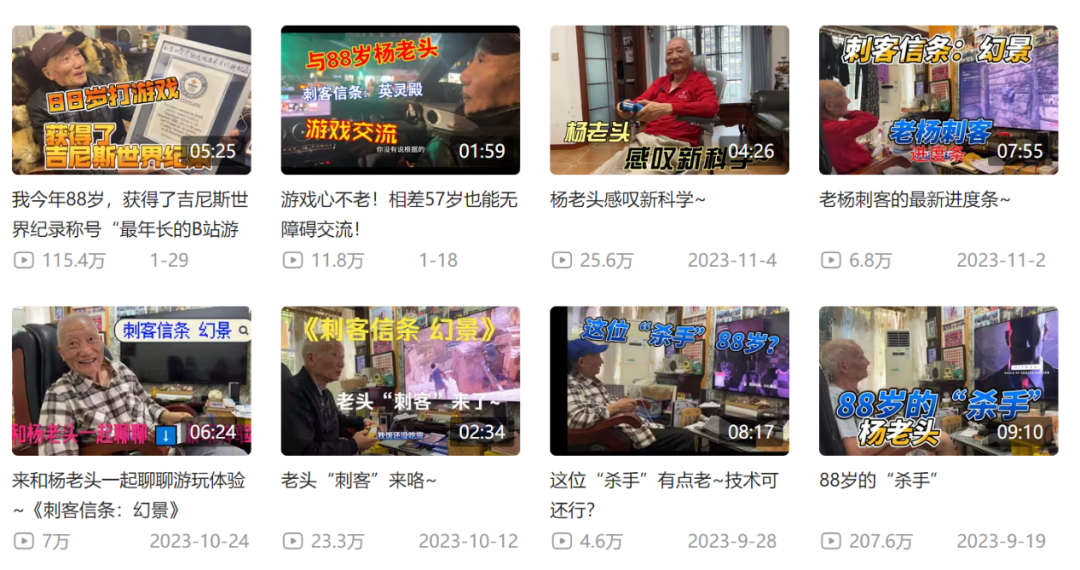Open the 06:24 video 来和杨老头一起聊聊游玩体验
Screen dimensions: 1080x570
tap(131, 381)
